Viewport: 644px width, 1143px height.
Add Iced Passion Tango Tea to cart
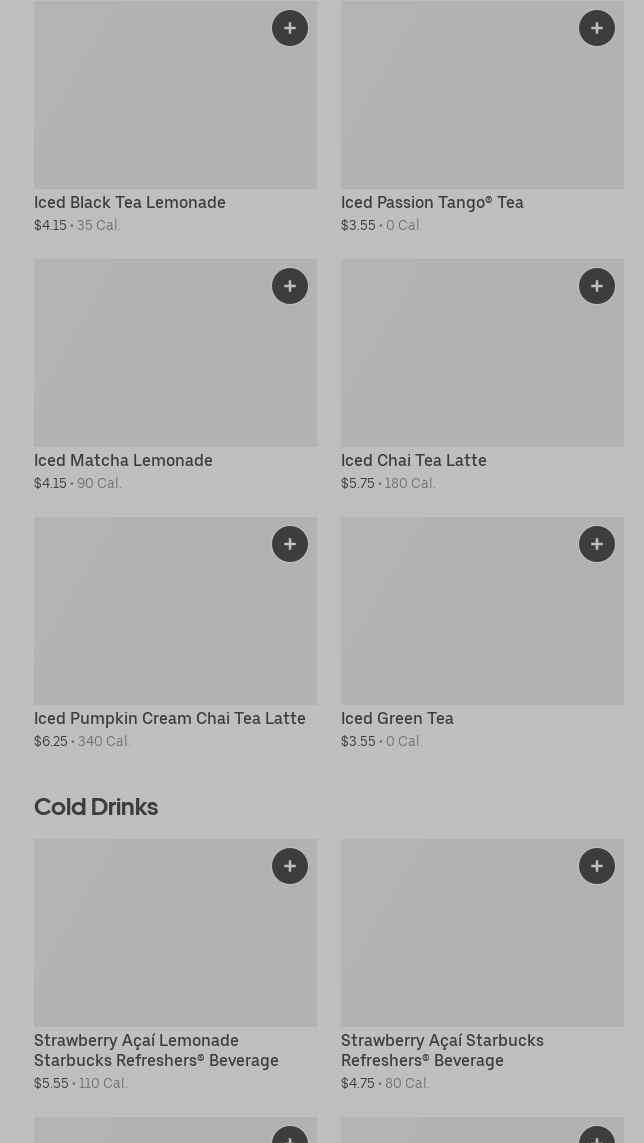point(597,28)
